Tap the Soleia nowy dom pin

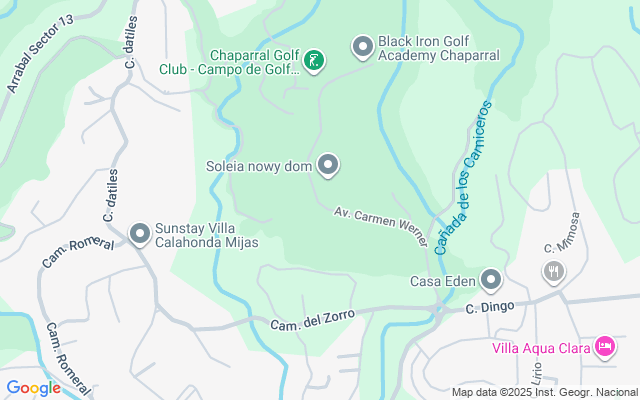pos(328,166)
